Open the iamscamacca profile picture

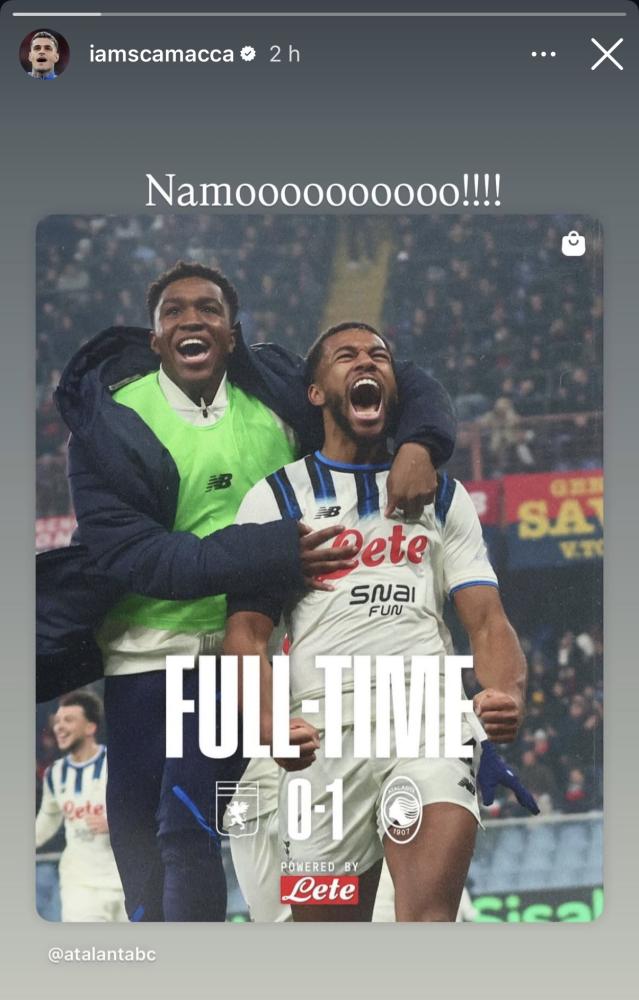click(x=44, y=54)
